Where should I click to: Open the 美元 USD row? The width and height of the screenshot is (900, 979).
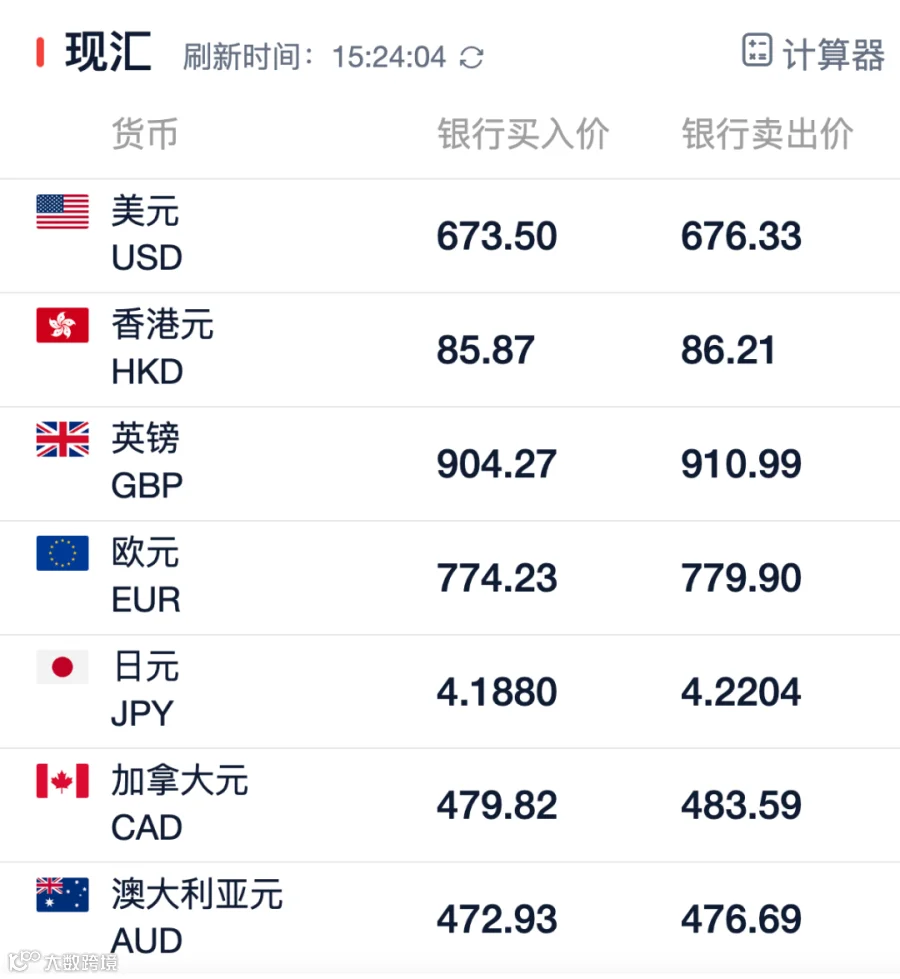click(x=450, y=236)
